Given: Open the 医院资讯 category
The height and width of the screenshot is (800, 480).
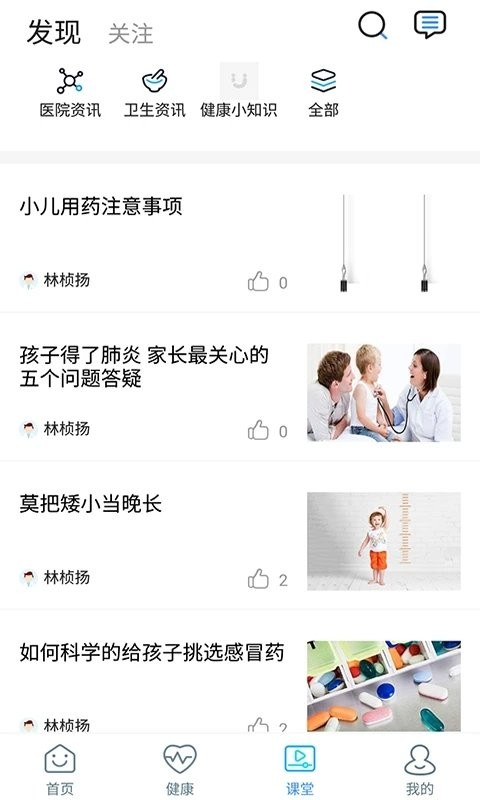Looking at the screenshot, I should click(70, 93).
